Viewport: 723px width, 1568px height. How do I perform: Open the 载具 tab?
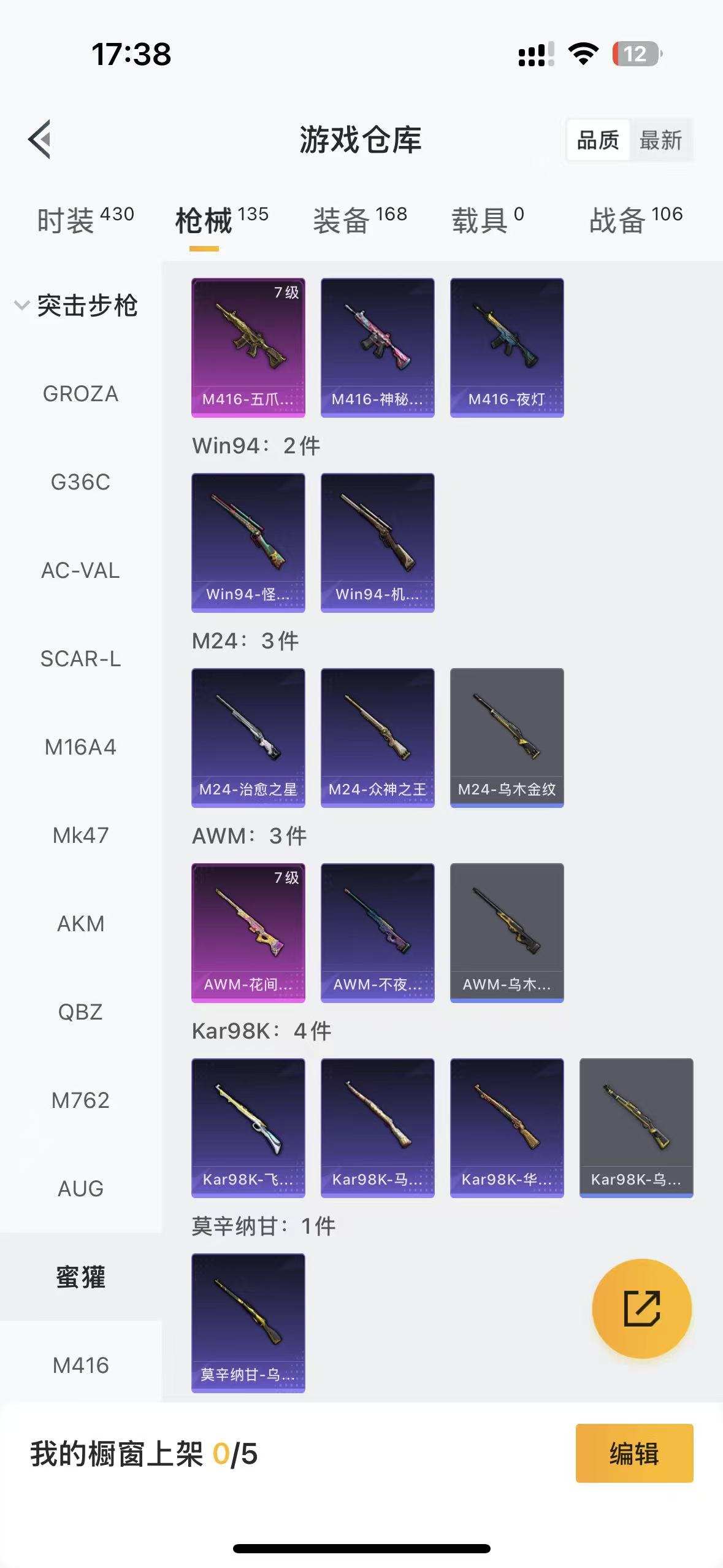click(x=488, y=220)
